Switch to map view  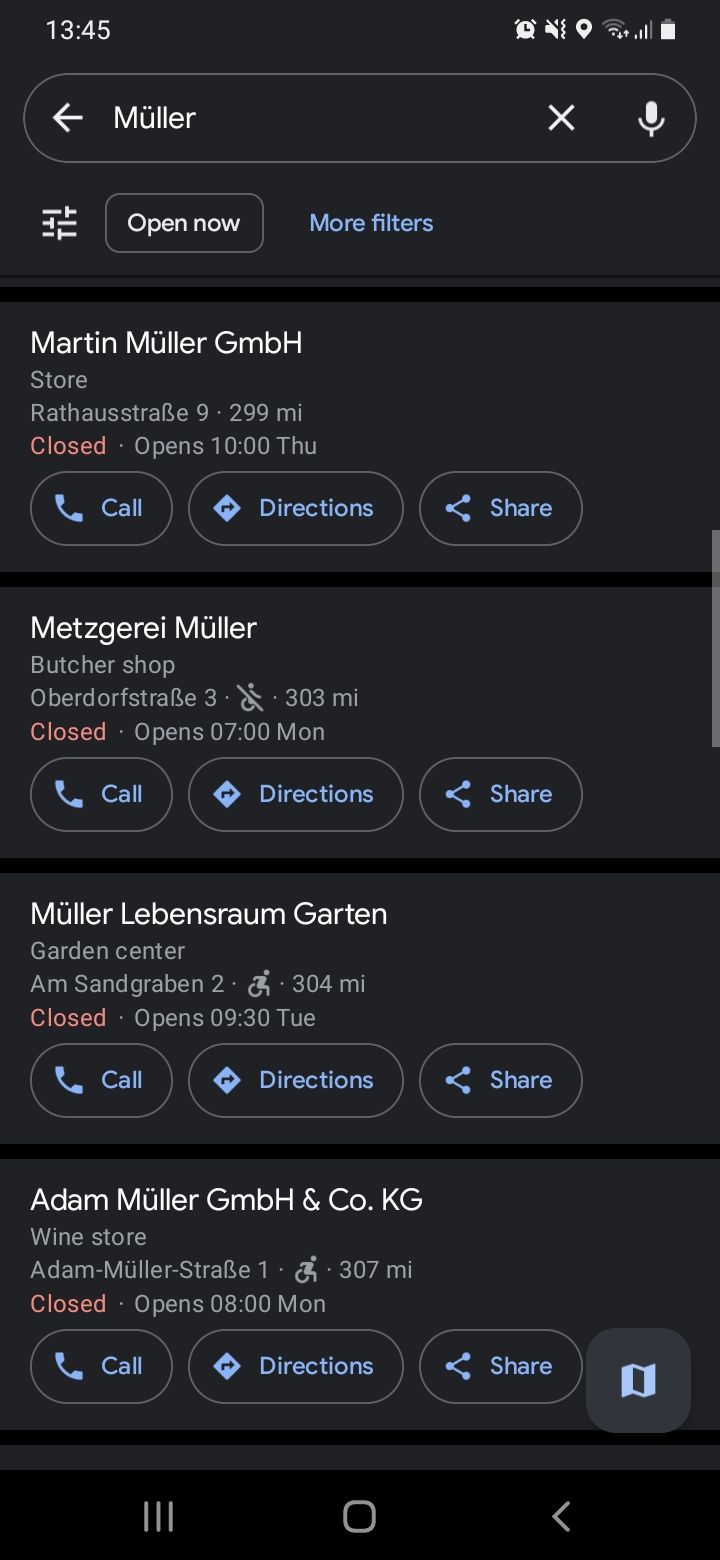638,1380
